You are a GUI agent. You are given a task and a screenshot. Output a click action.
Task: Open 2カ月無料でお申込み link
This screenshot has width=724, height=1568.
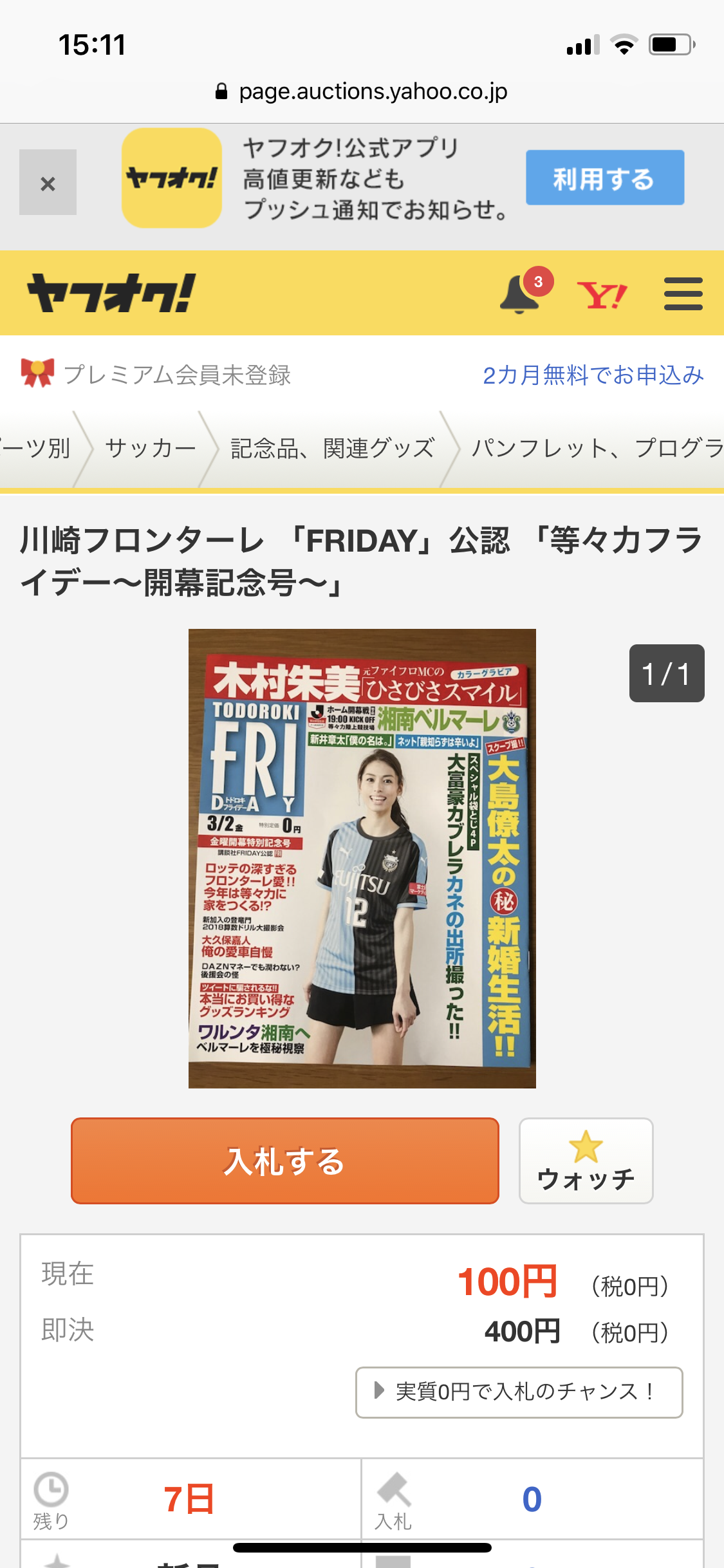593,375
